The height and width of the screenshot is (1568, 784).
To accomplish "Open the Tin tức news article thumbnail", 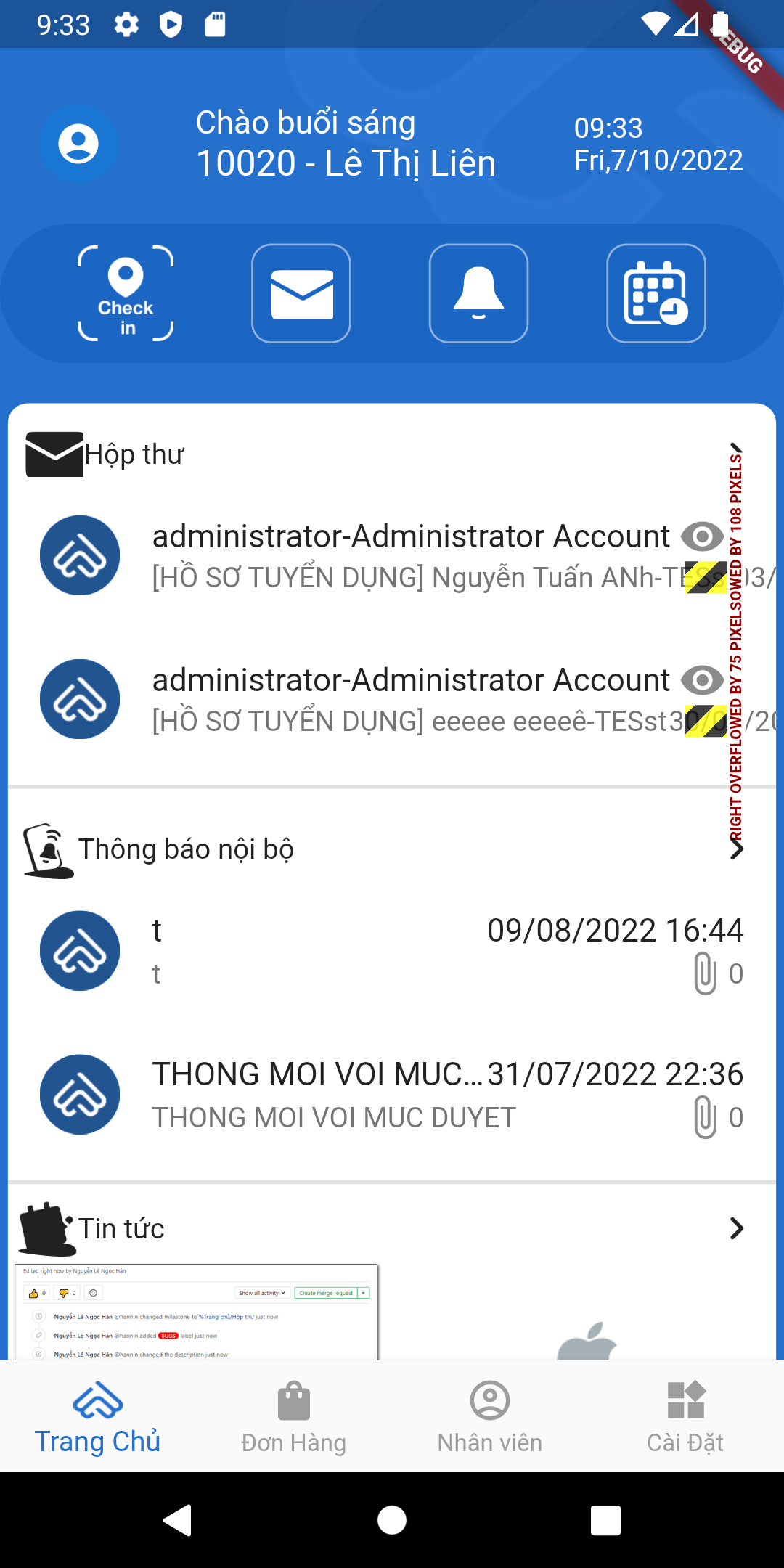I will pos(196,1314).
